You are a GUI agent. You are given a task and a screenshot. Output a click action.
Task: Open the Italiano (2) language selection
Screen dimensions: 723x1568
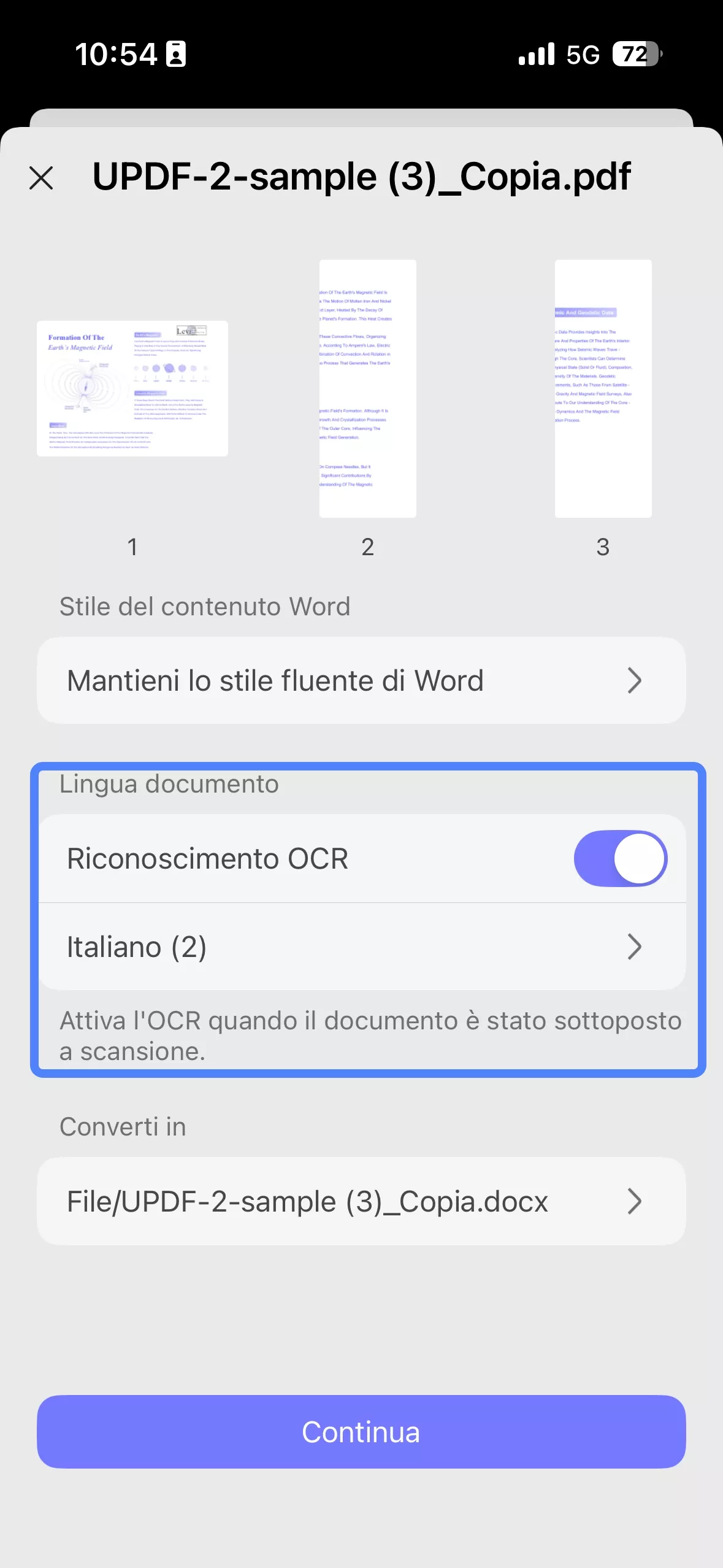[x=361, y=947]
